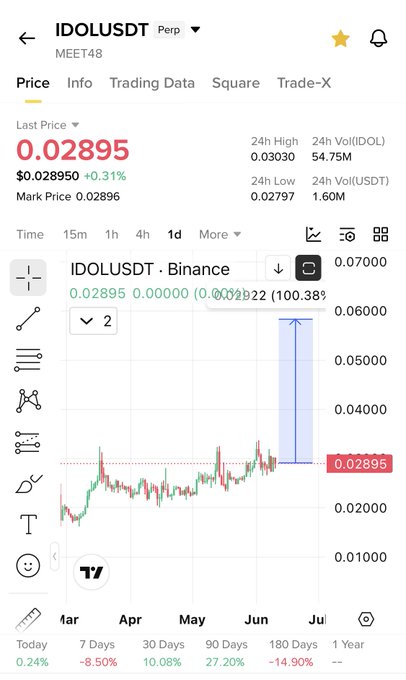Image resolution: width=406 pixels, height=680 pixels.
Task: Open the grid layout icon
Action: pyautogui.click(x=380, y=234)
